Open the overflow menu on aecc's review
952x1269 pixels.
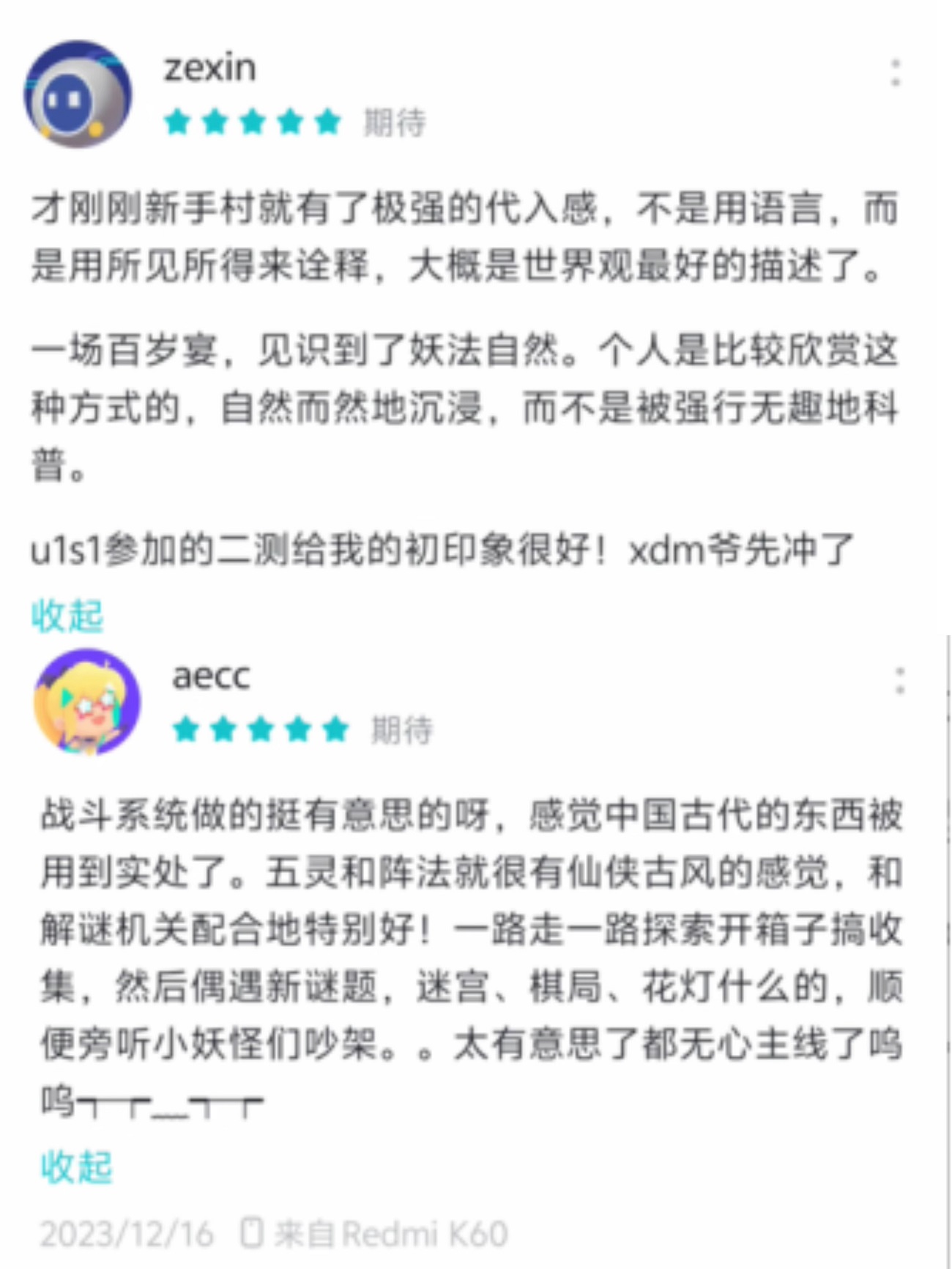coord(900,681)
